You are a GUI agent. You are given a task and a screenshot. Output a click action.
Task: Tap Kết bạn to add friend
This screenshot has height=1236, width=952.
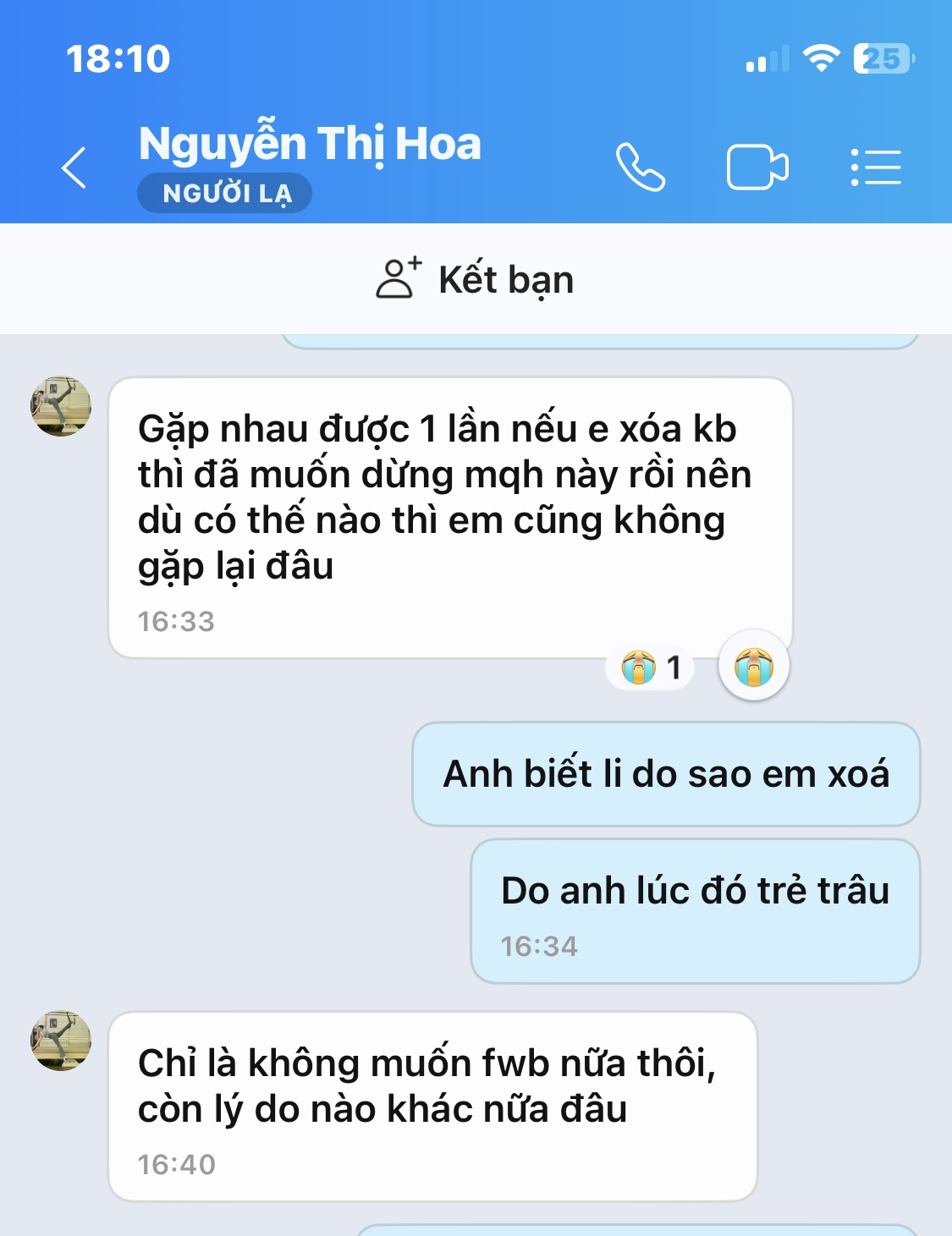click(476, 279)
